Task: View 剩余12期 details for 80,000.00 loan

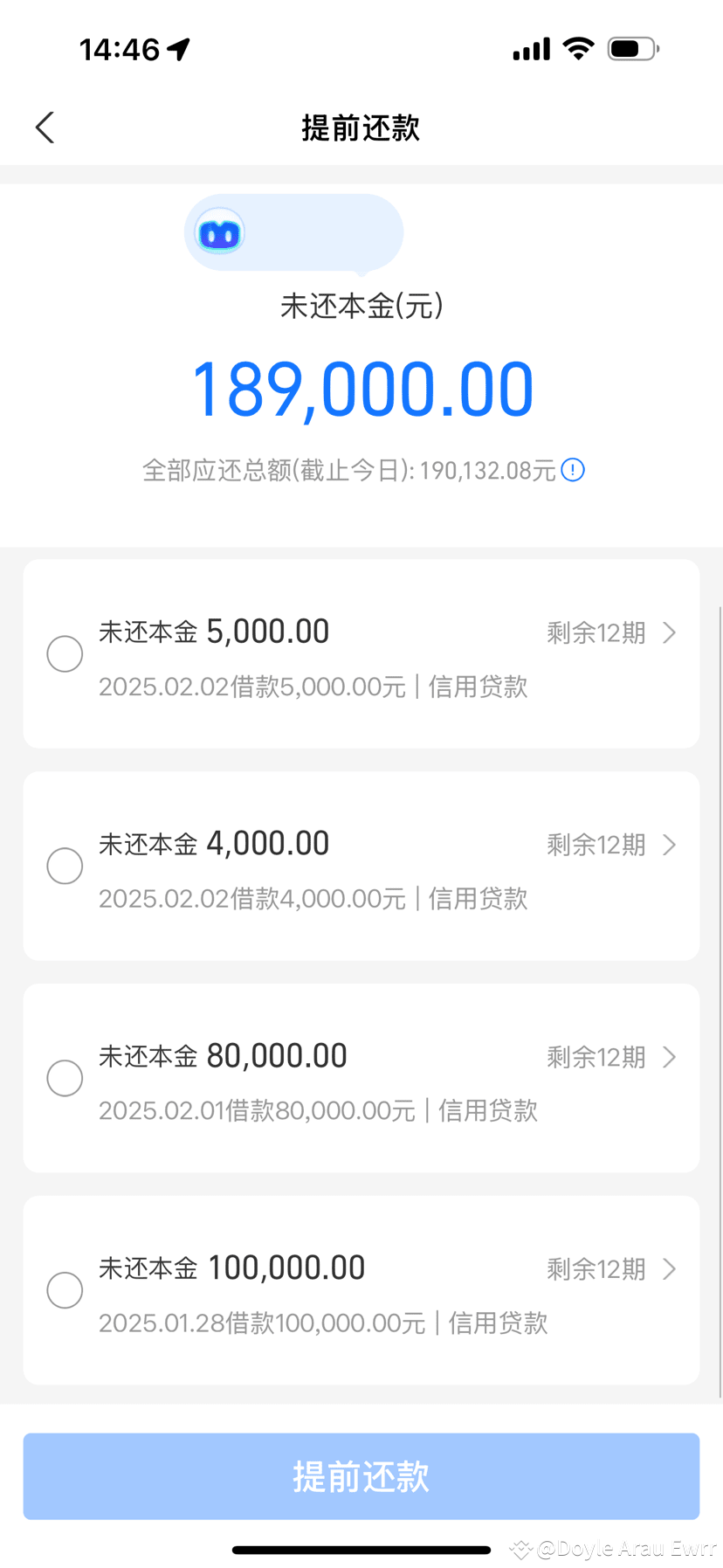Action: [611, 1057]
